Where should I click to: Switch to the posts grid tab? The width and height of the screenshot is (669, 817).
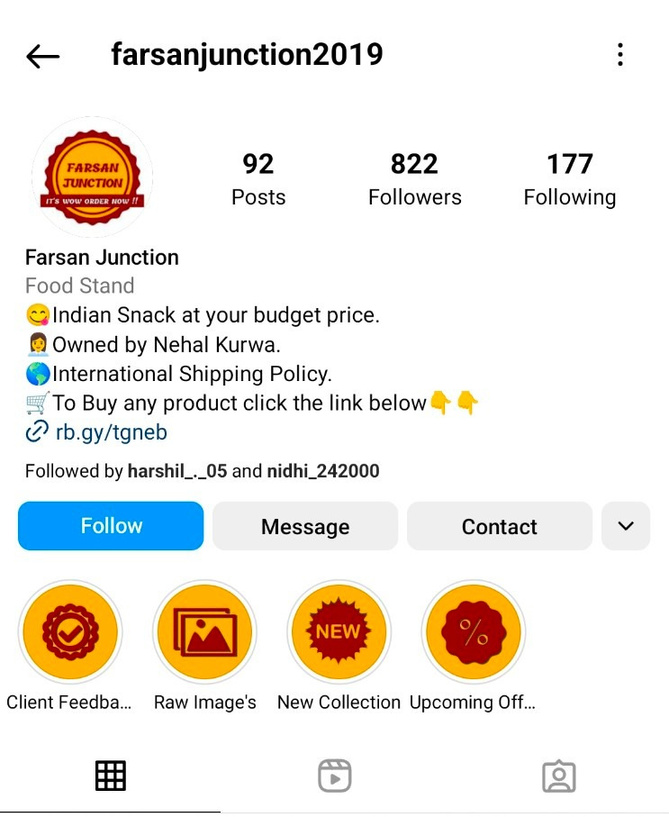coord(110,776)
